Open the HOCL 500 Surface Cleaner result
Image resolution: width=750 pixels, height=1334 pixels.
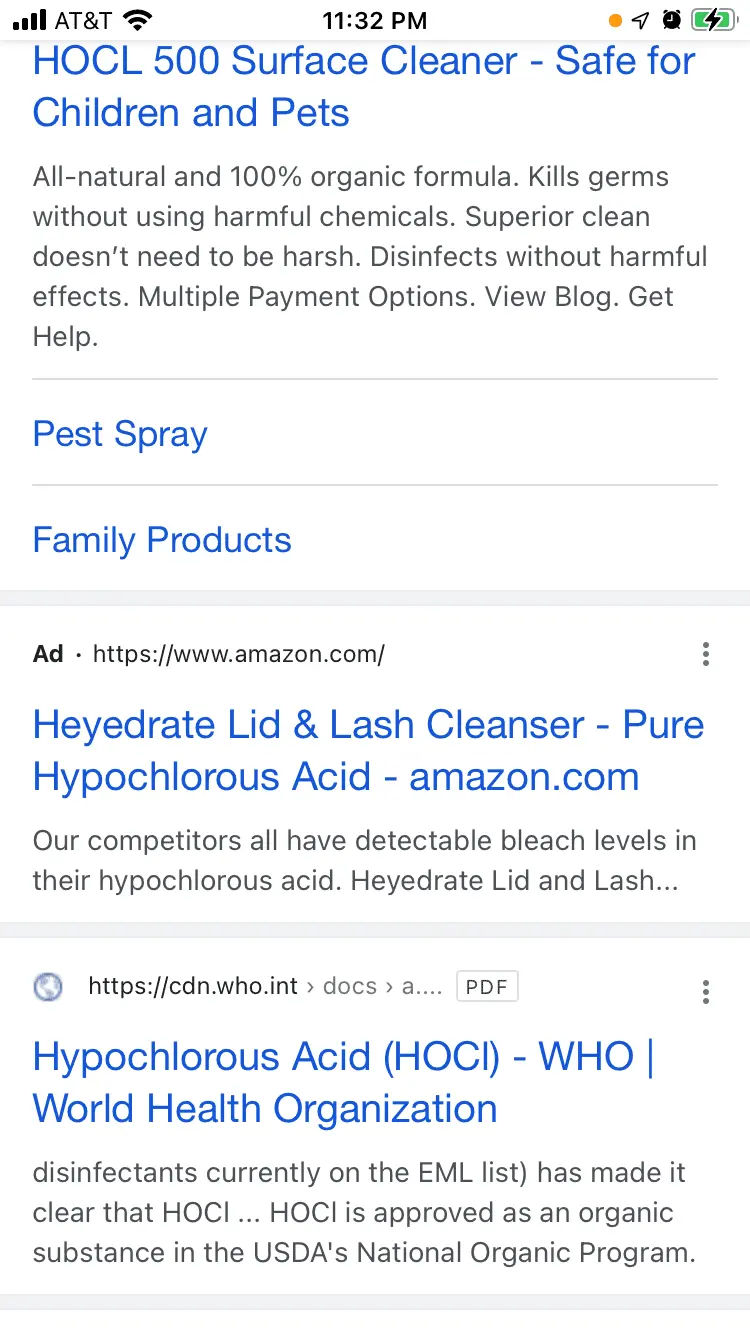[363, 87]
